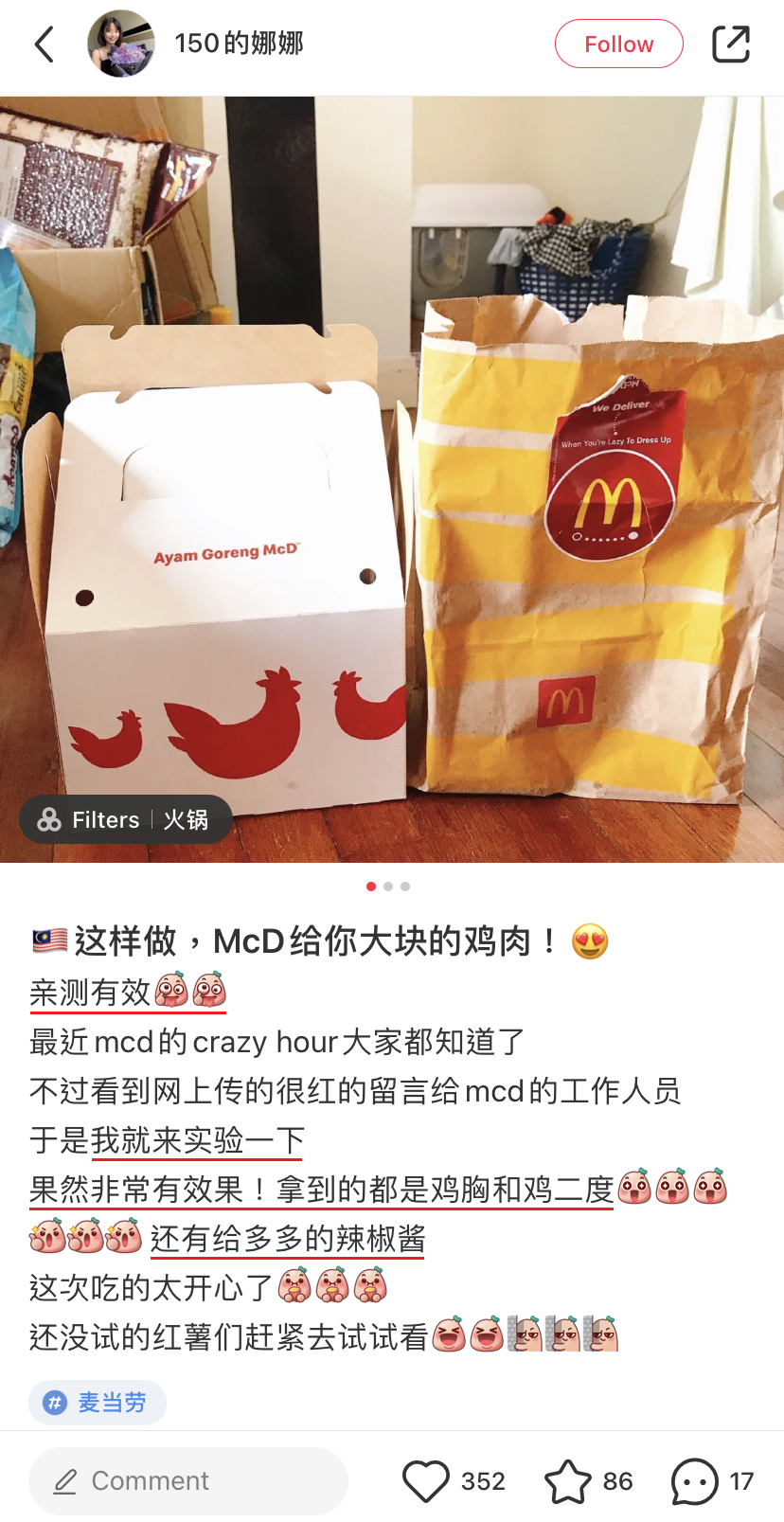784x1522 pixels.
Task: Share this post
Action: point(730,45)
